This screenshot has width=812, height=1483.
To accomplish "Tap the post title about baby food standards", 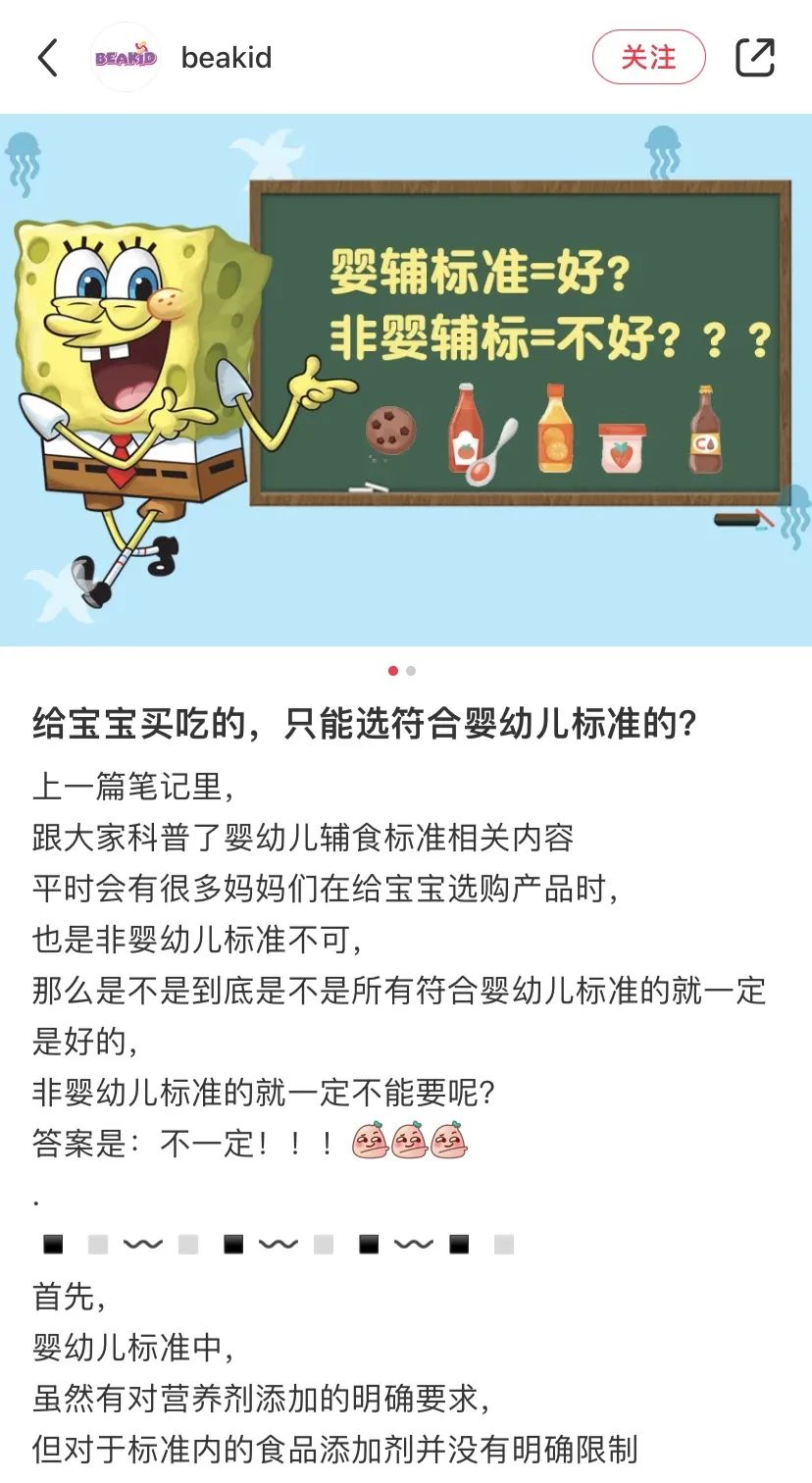I will (363, 723).
